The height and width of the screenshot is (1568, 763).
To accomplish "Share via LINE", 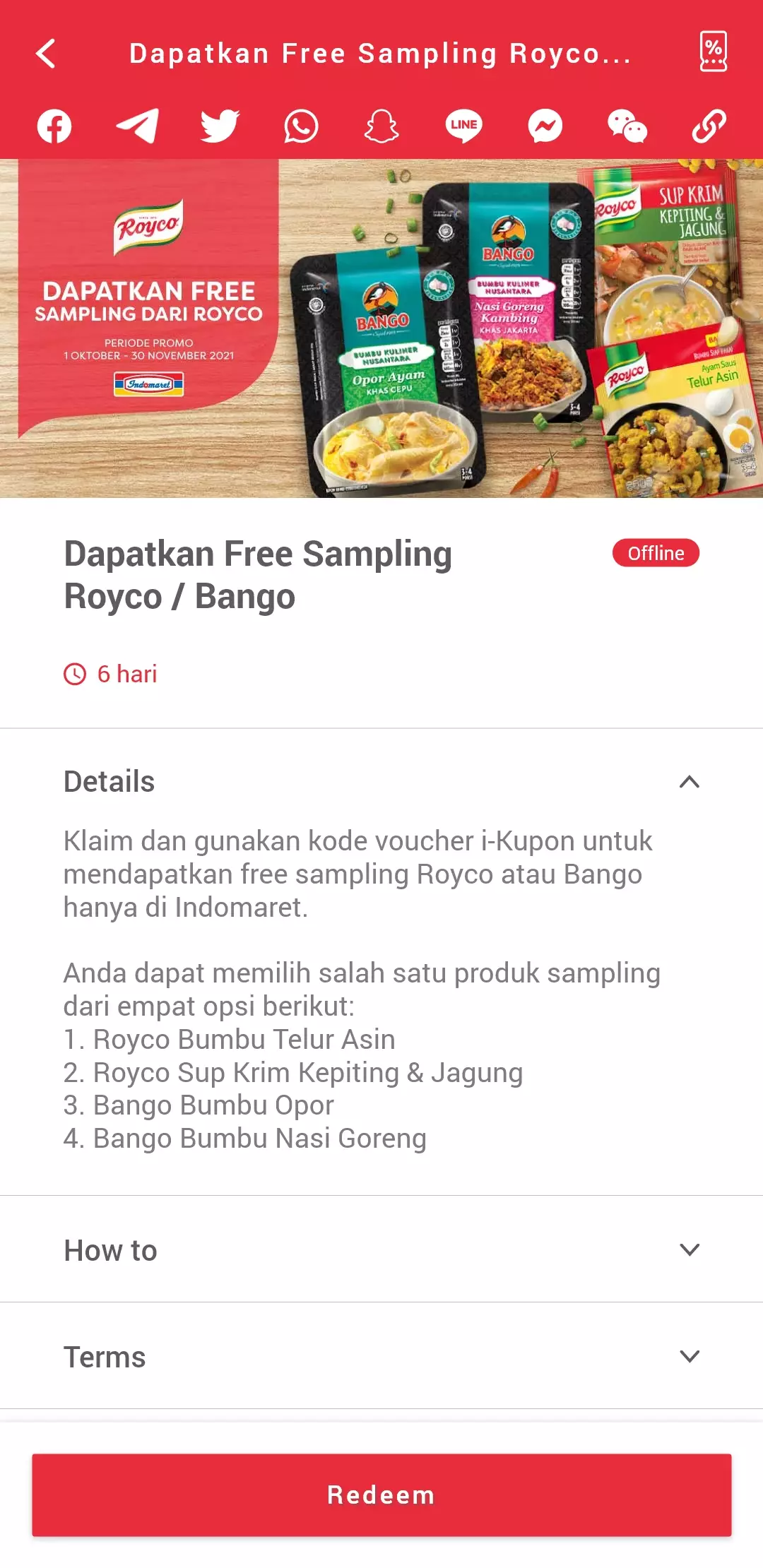I will [x=463, y=126].
